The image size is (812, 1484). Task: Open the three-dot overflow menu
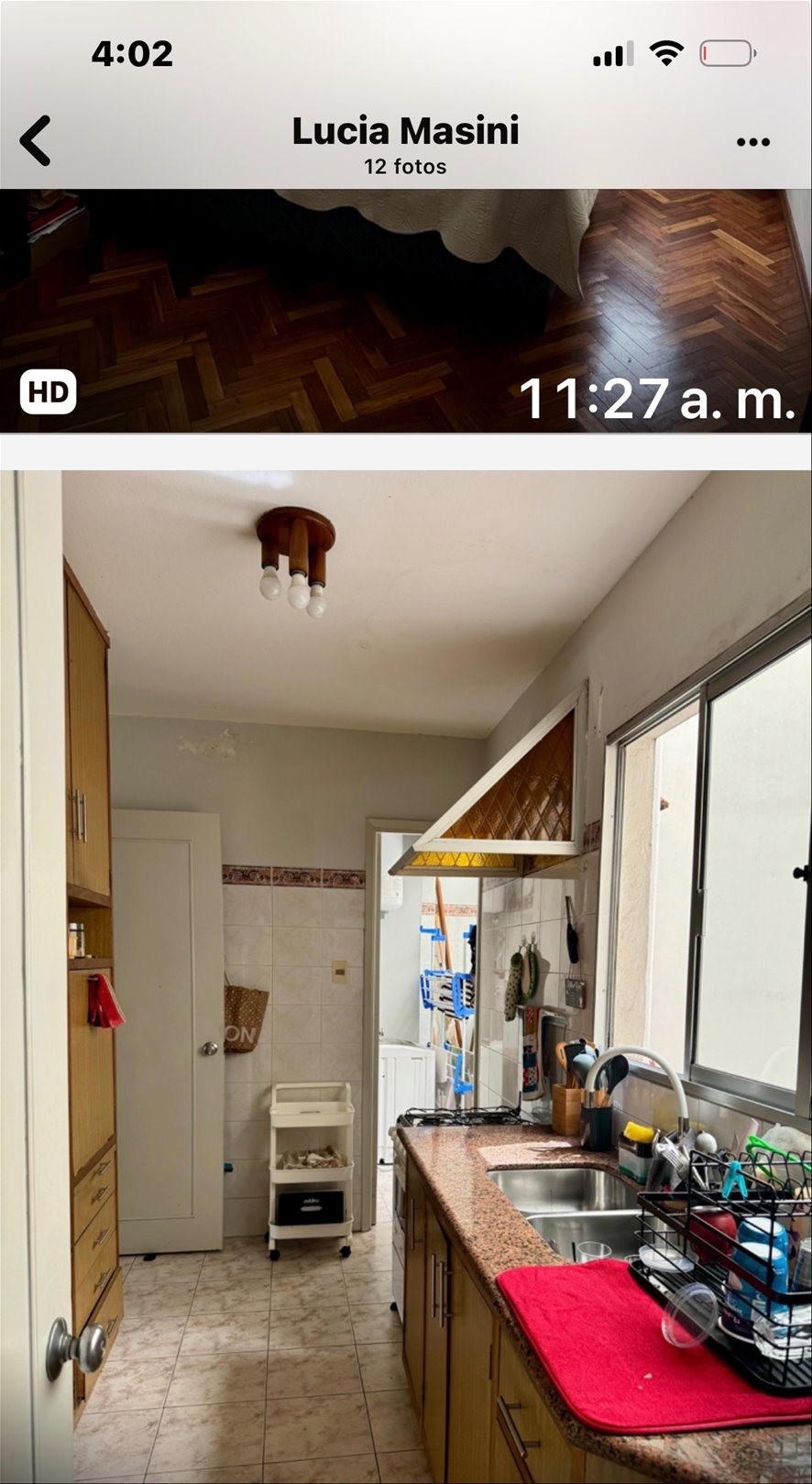(x=752, y=142)
